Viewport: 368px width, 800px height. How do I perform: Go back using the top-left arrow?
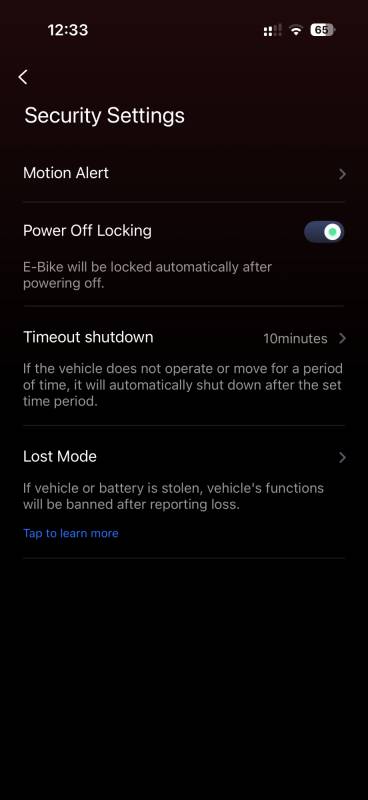pos(22,77)
